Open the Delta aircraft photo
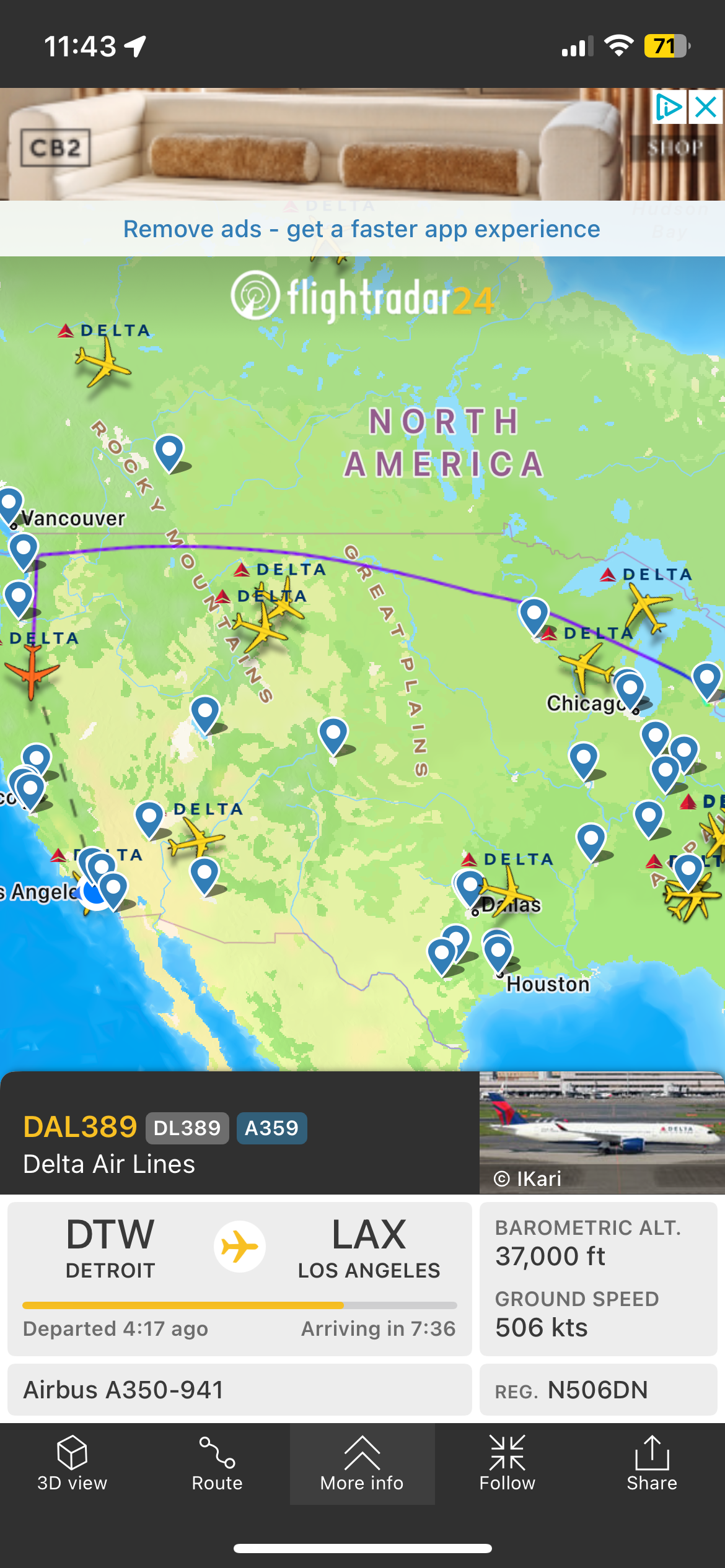Screen dimensions: 725x1568 pyautogui.click(x=601, y=1132)
